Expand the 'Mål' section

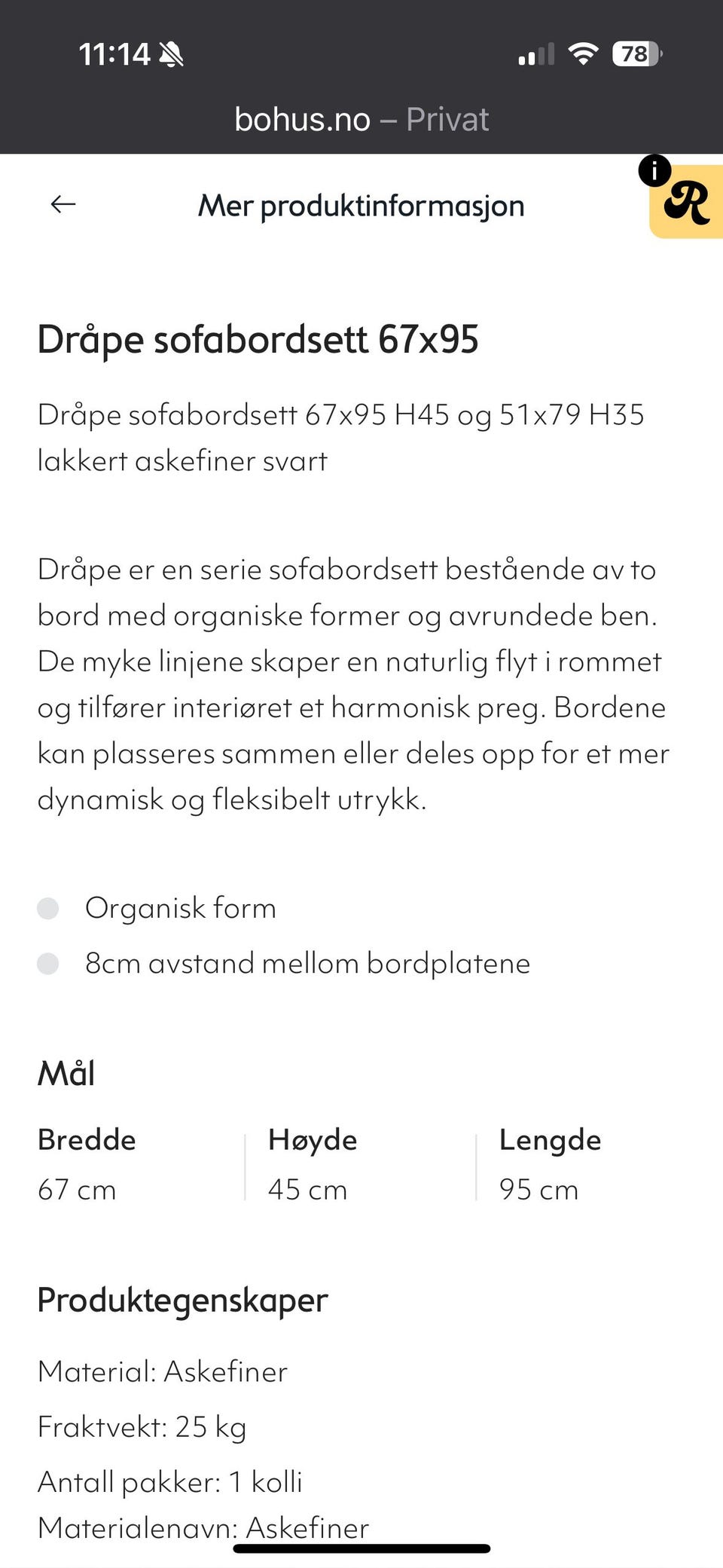pyautogui.click(x=65, y=1073)
